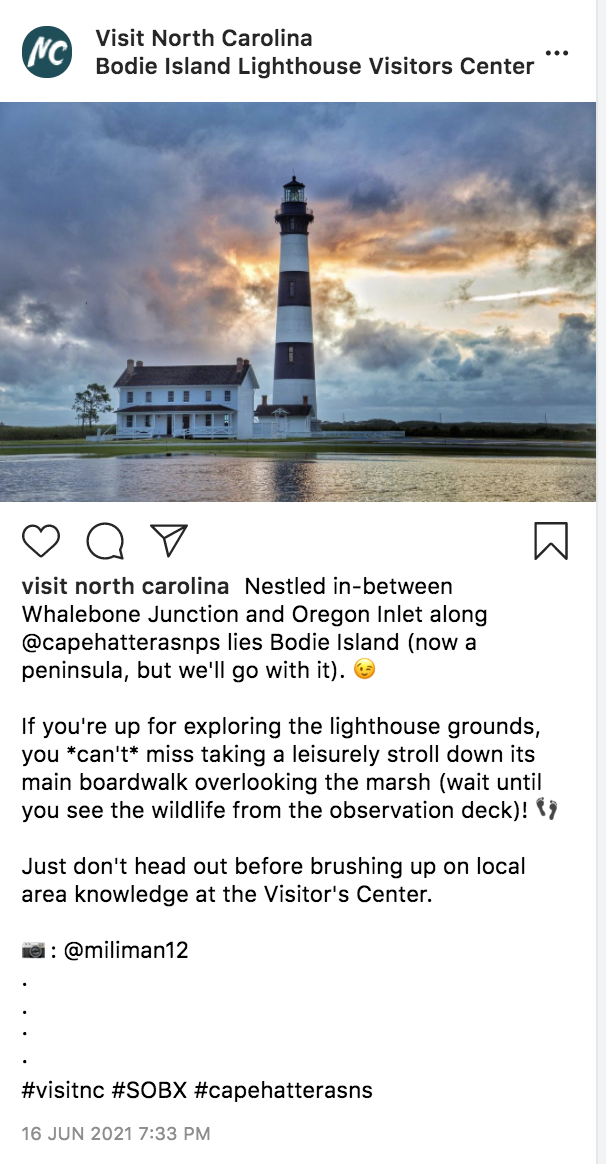
Task: Open Bodie Island Lighthouse Visitors Center location
Action: tap(314, 67)
